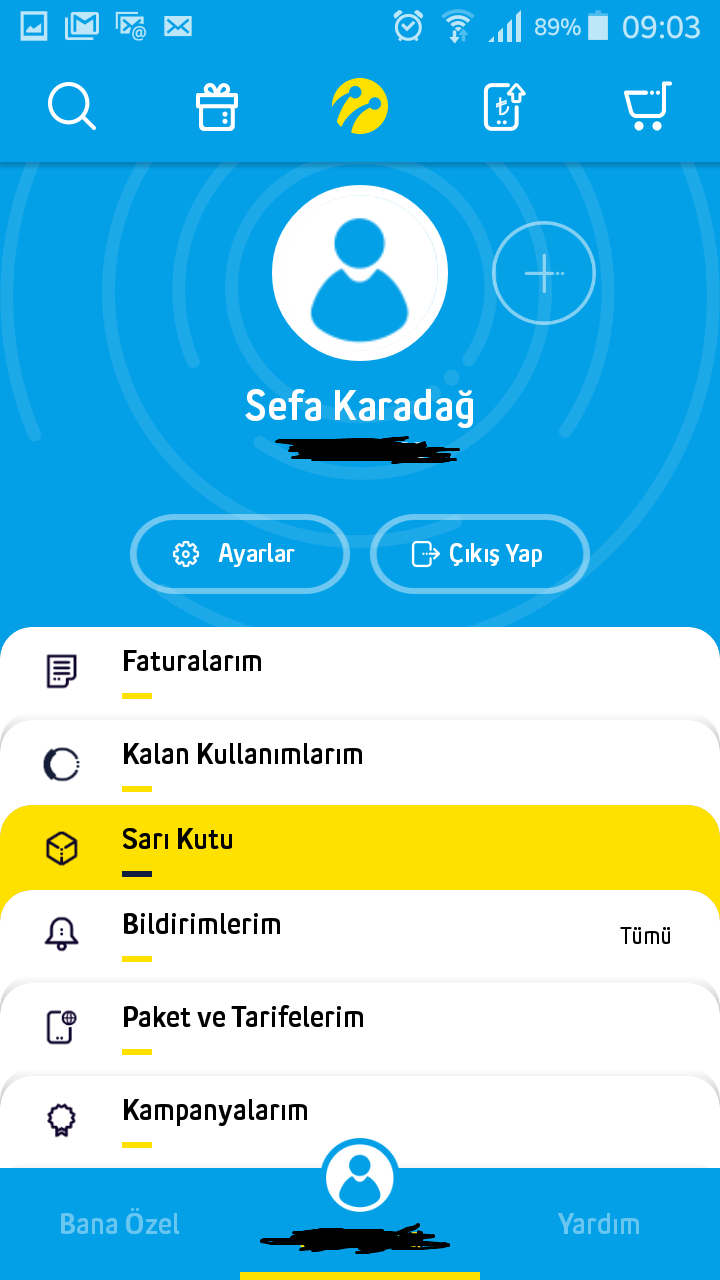This screenshot has height=1280, width=720.
Task: Switch to the Bana Özel tab
Action: coord(120,1224)
